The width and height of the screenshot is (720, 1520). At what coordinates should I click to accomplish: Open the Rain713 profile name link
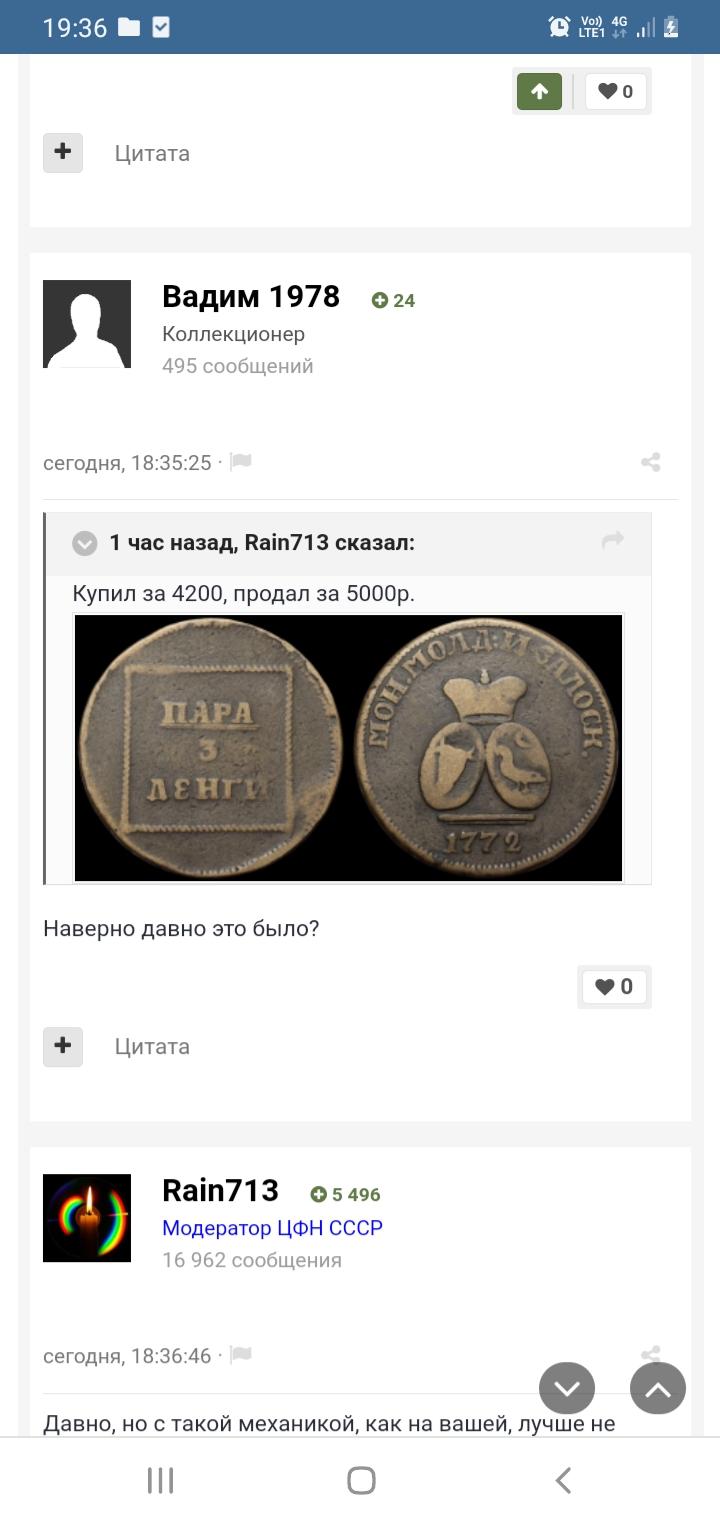220,1190
